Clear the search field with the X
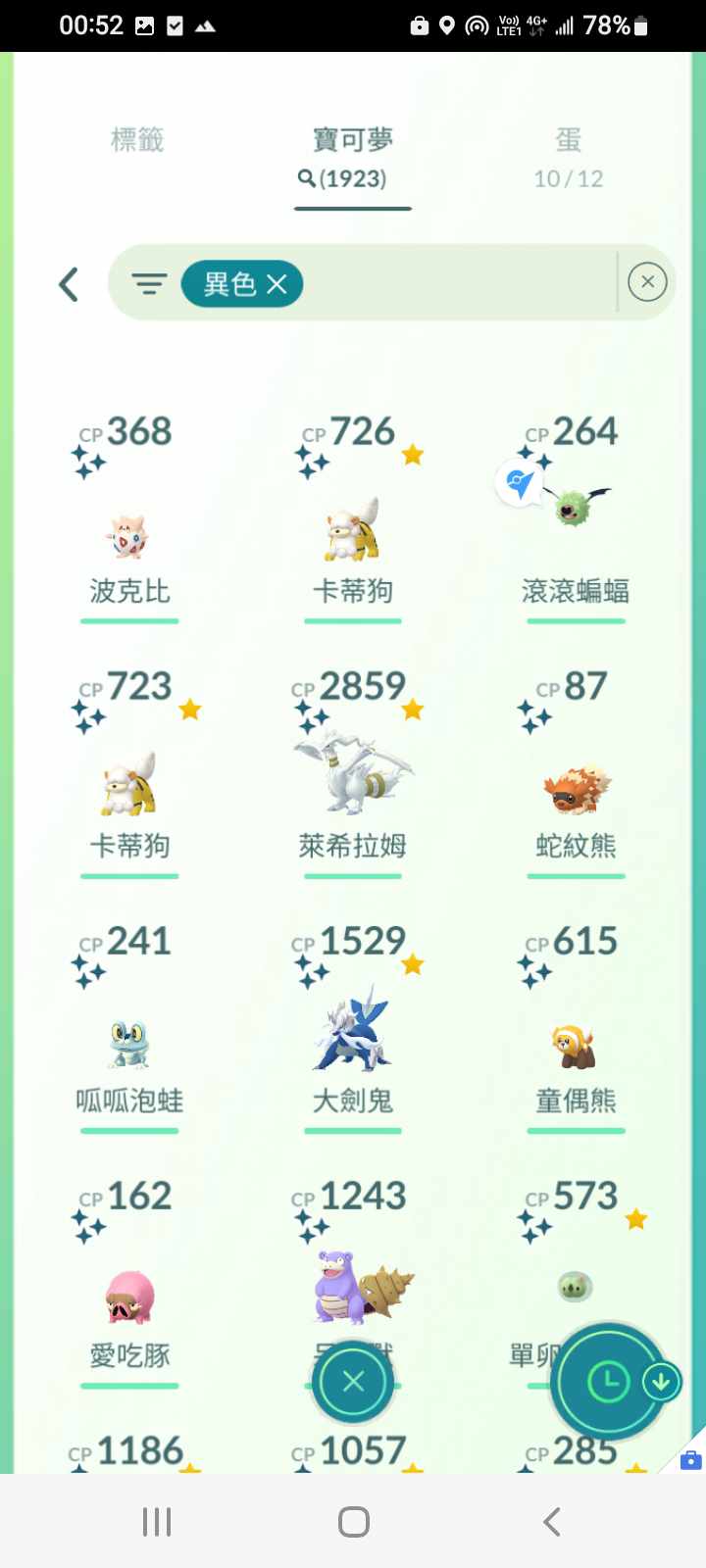The height and width of the screenshot is (1568, 706). click(x=647, y=282)
